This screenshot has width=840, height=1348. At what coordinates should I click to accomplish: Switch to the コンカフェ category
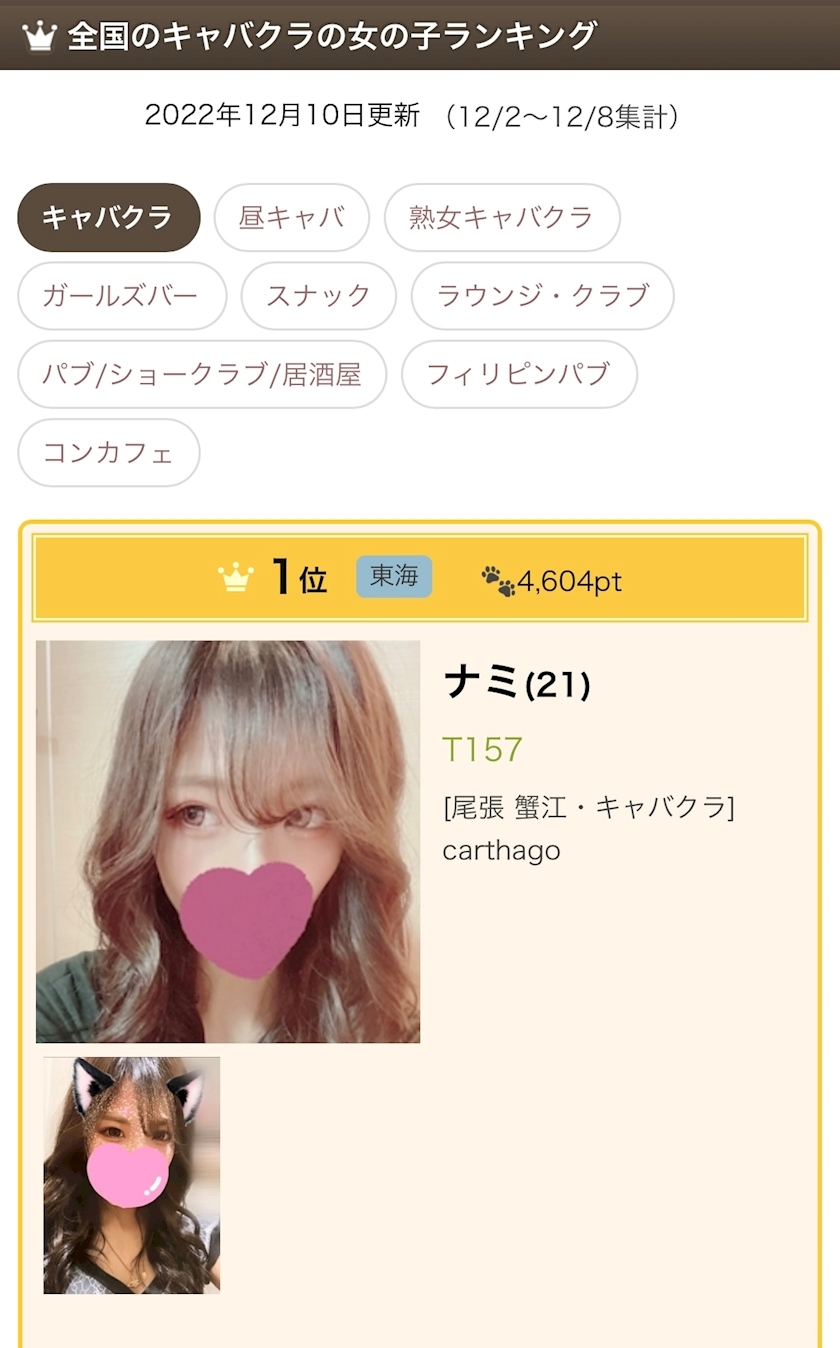108,452
